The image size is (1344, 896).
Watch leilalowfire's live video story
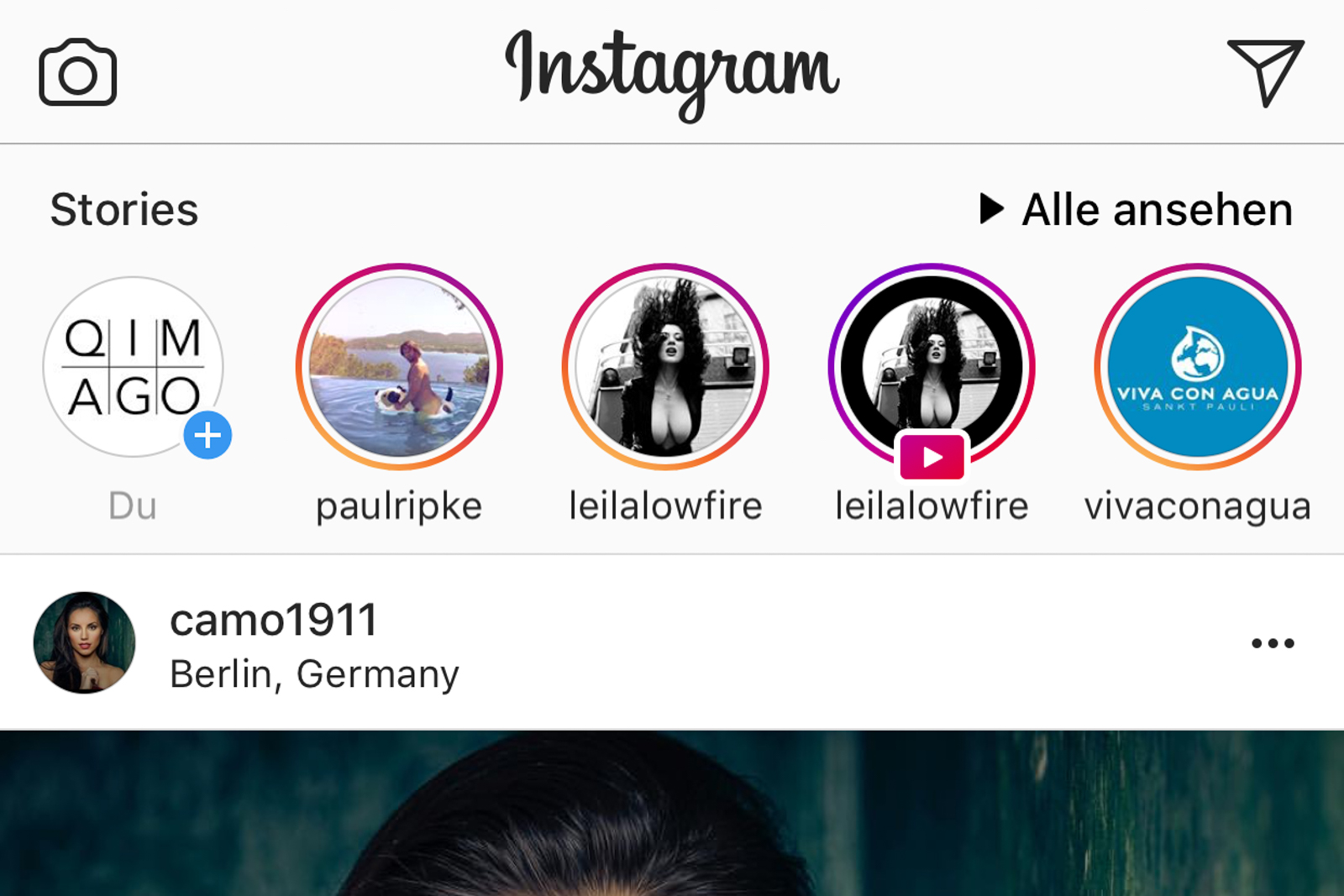coord(932,368)
